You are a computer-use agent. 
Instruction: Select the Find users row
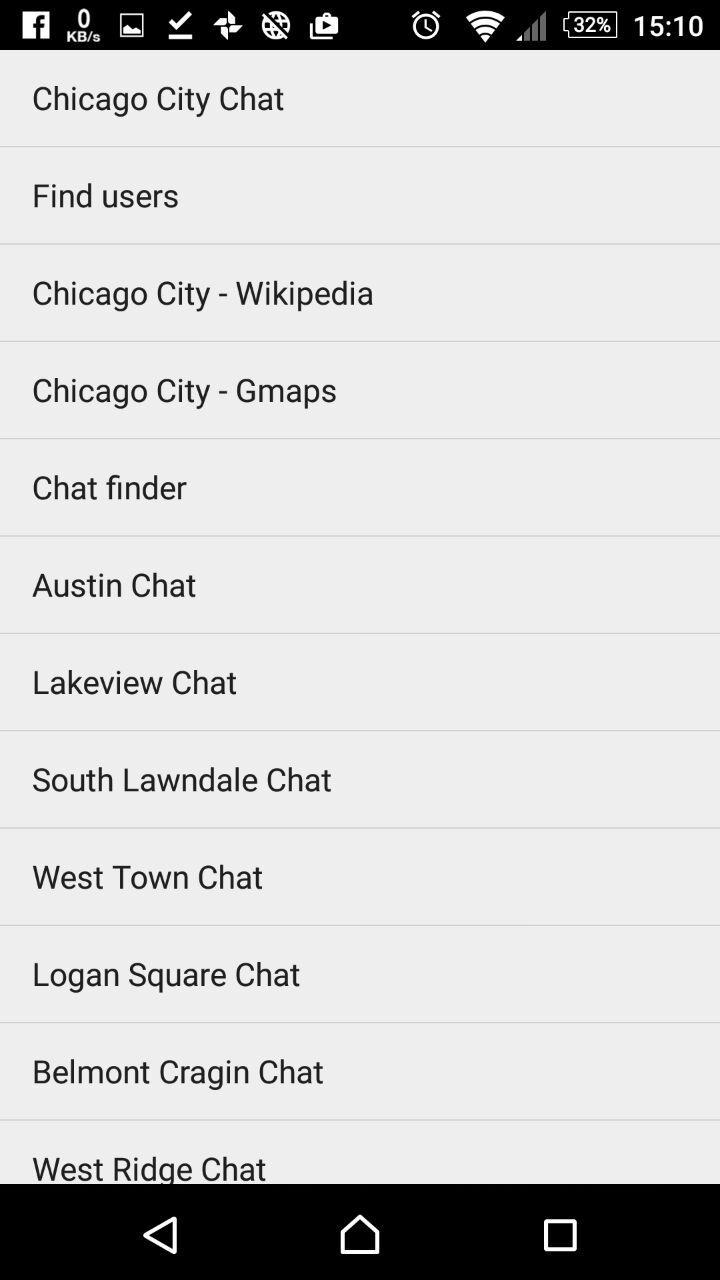point(360,195)
